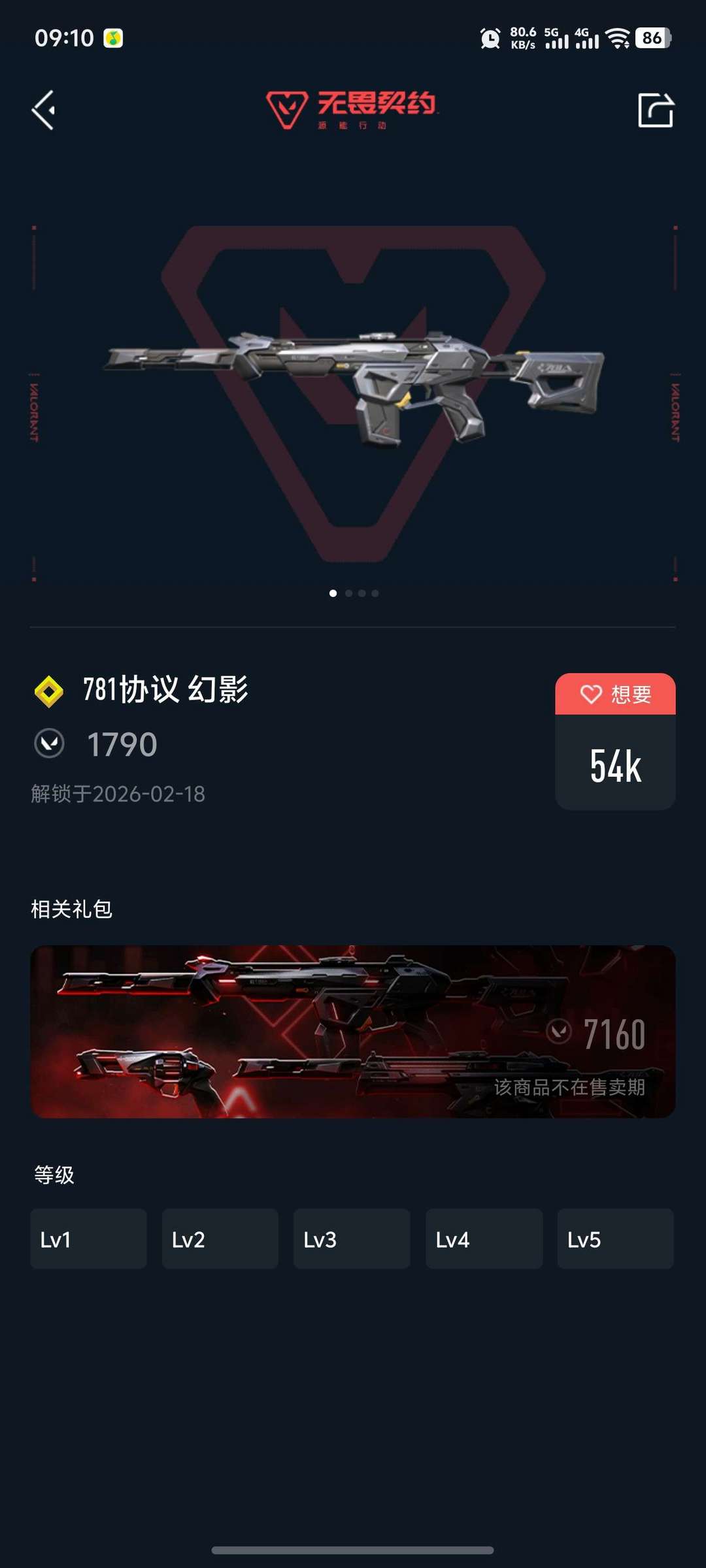Select the fourth carousel dot

click(376, 593)
